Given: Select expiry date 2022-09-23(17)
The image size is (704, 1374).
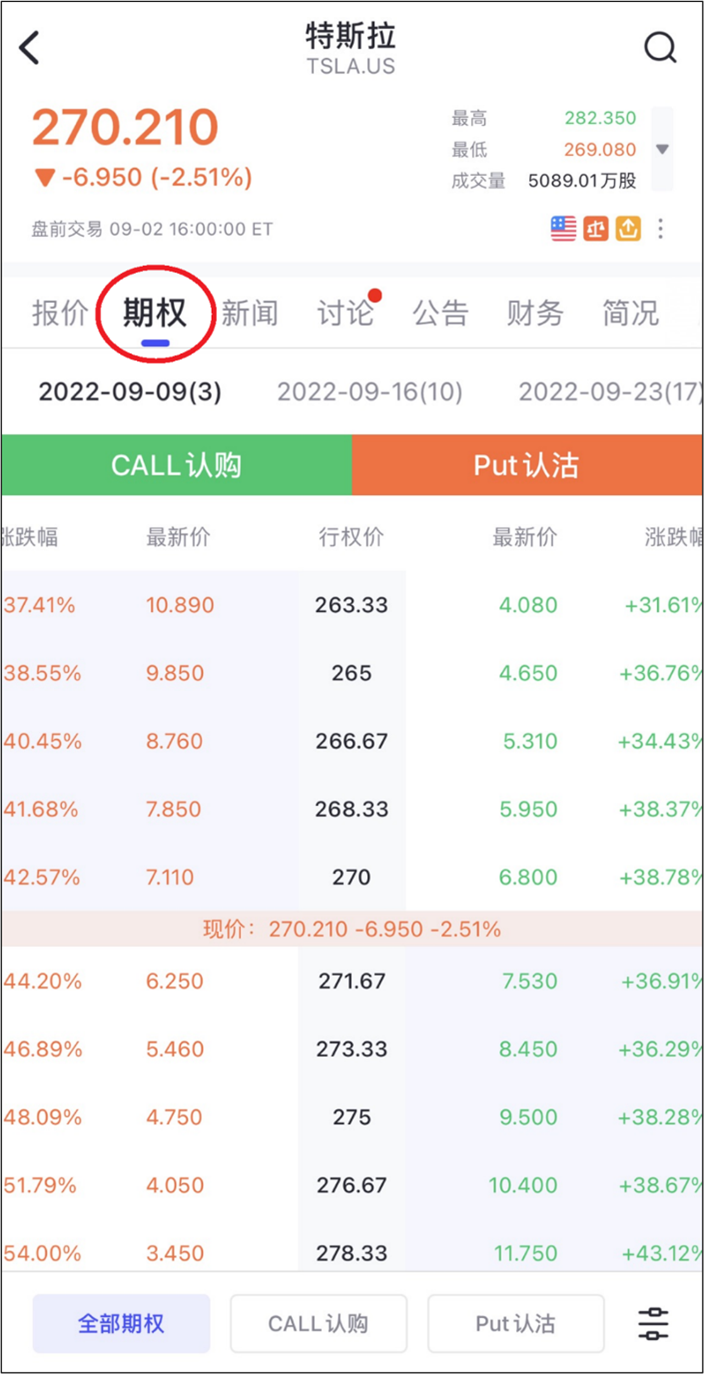Looking at the screenshot, I should click(x=608, y=391).
